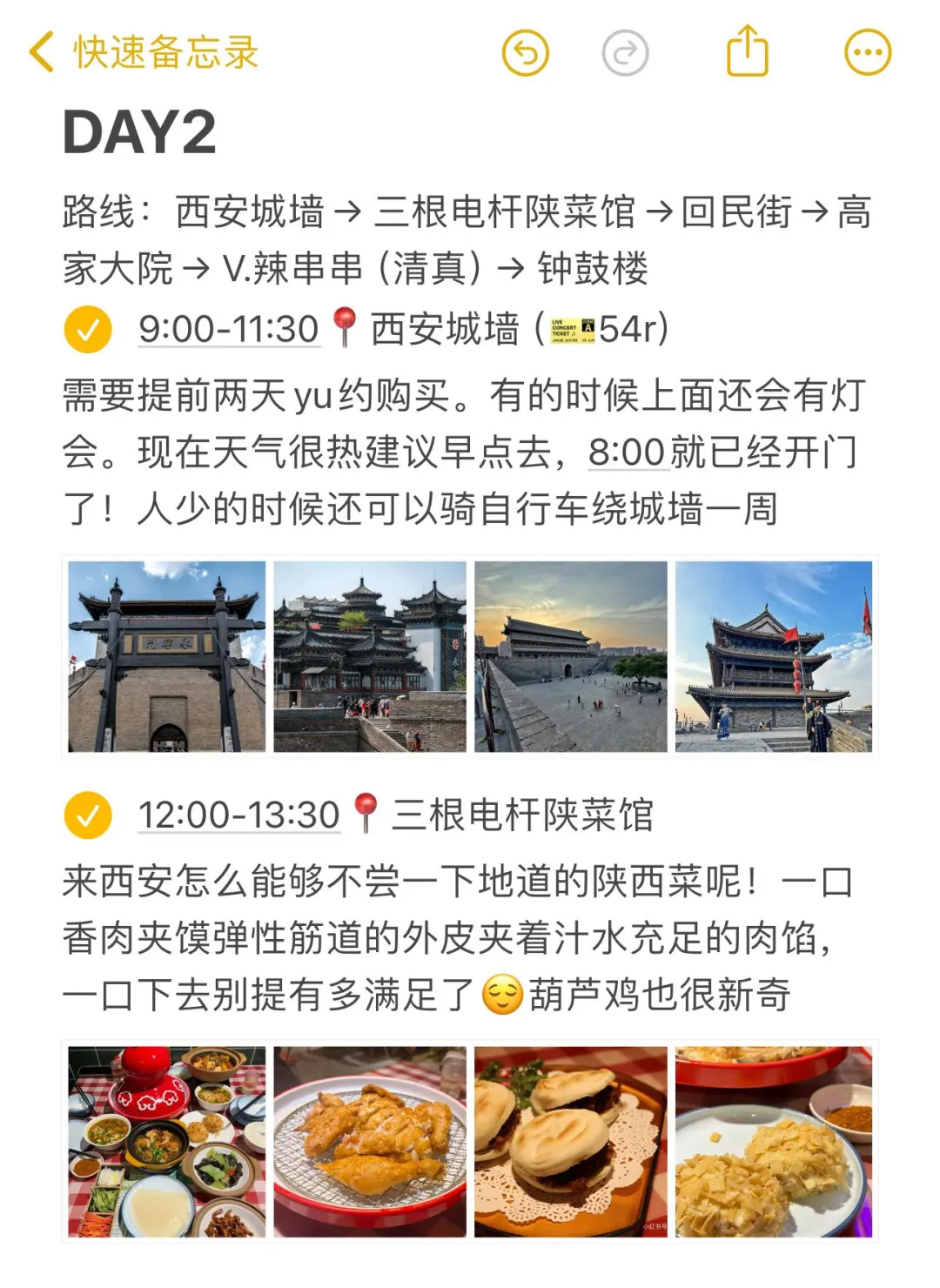Image resolution: width=940 pixels, height=1288 pixels.
Task: Uncheck the 西安城墙 checklist item
Action: point(88,330)
